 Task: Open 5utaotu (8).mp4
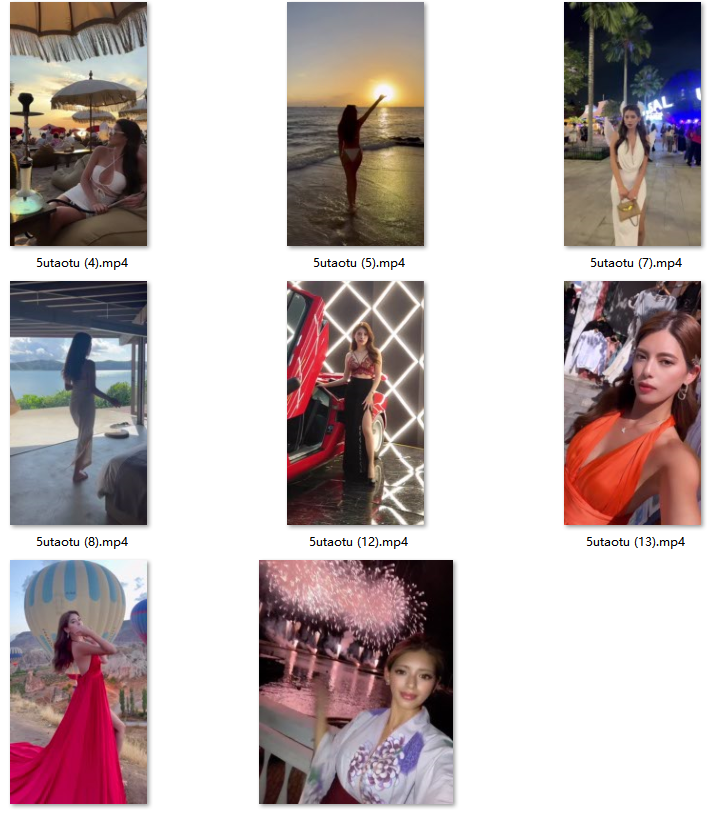[79, 403]
